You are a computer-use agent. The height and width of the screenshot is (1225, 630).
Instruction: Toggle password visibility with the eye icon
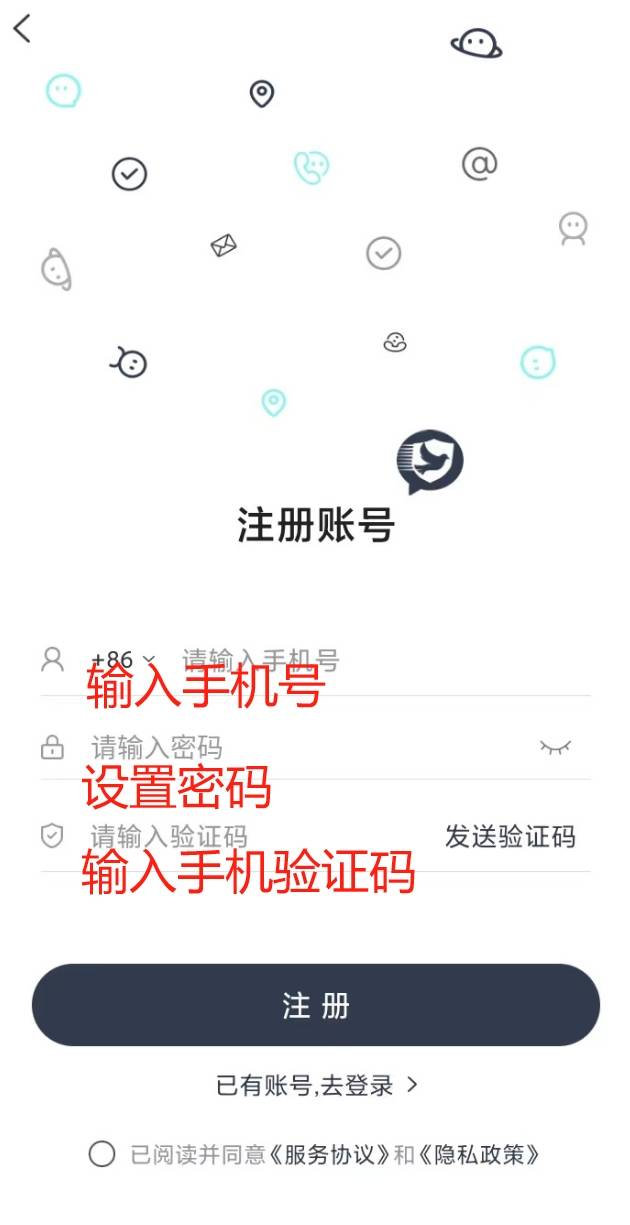click(555, 747)
